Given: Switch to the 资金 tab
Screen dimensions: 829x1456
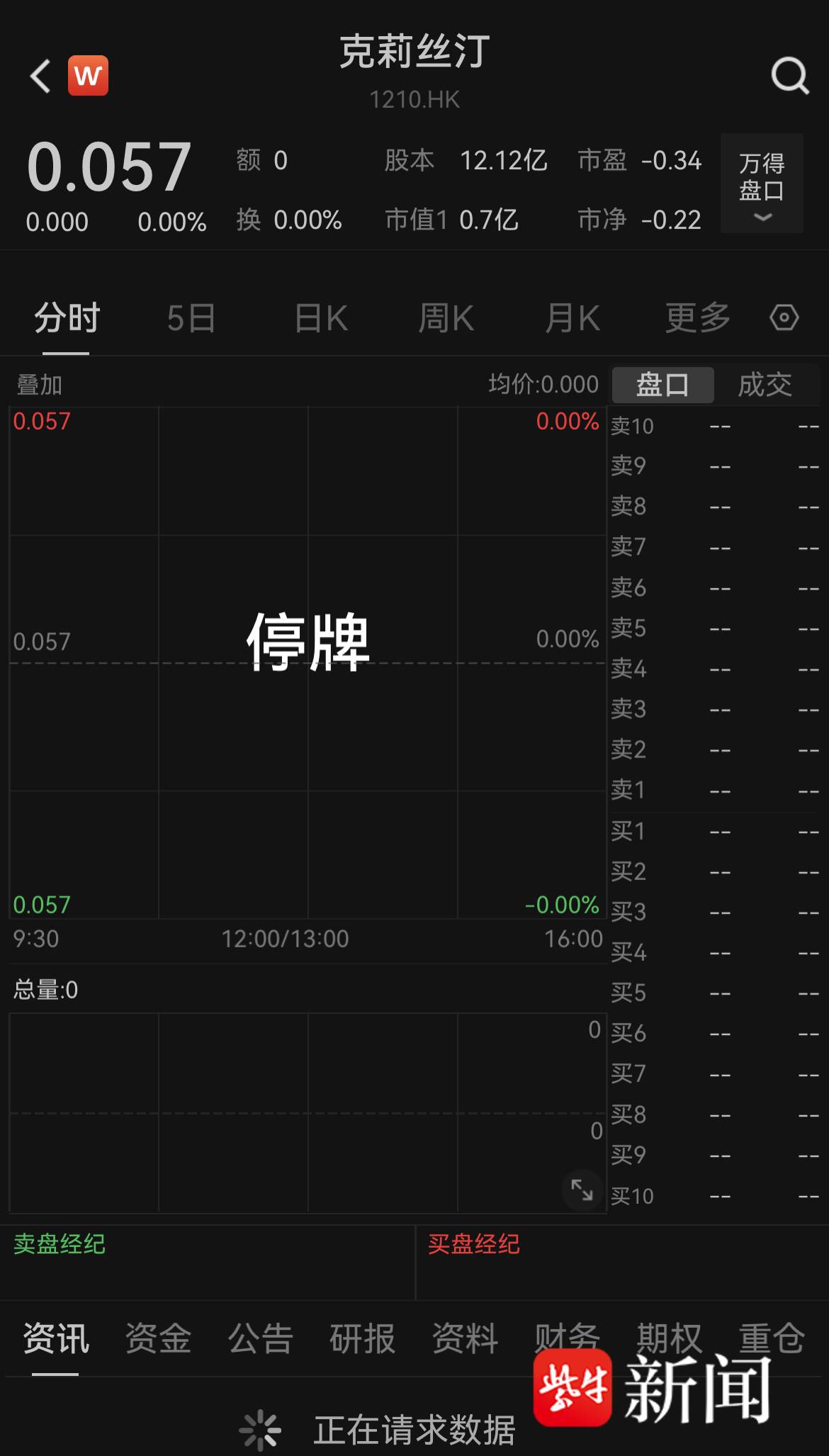Looking at the screenshot, I should [158, 1339].
